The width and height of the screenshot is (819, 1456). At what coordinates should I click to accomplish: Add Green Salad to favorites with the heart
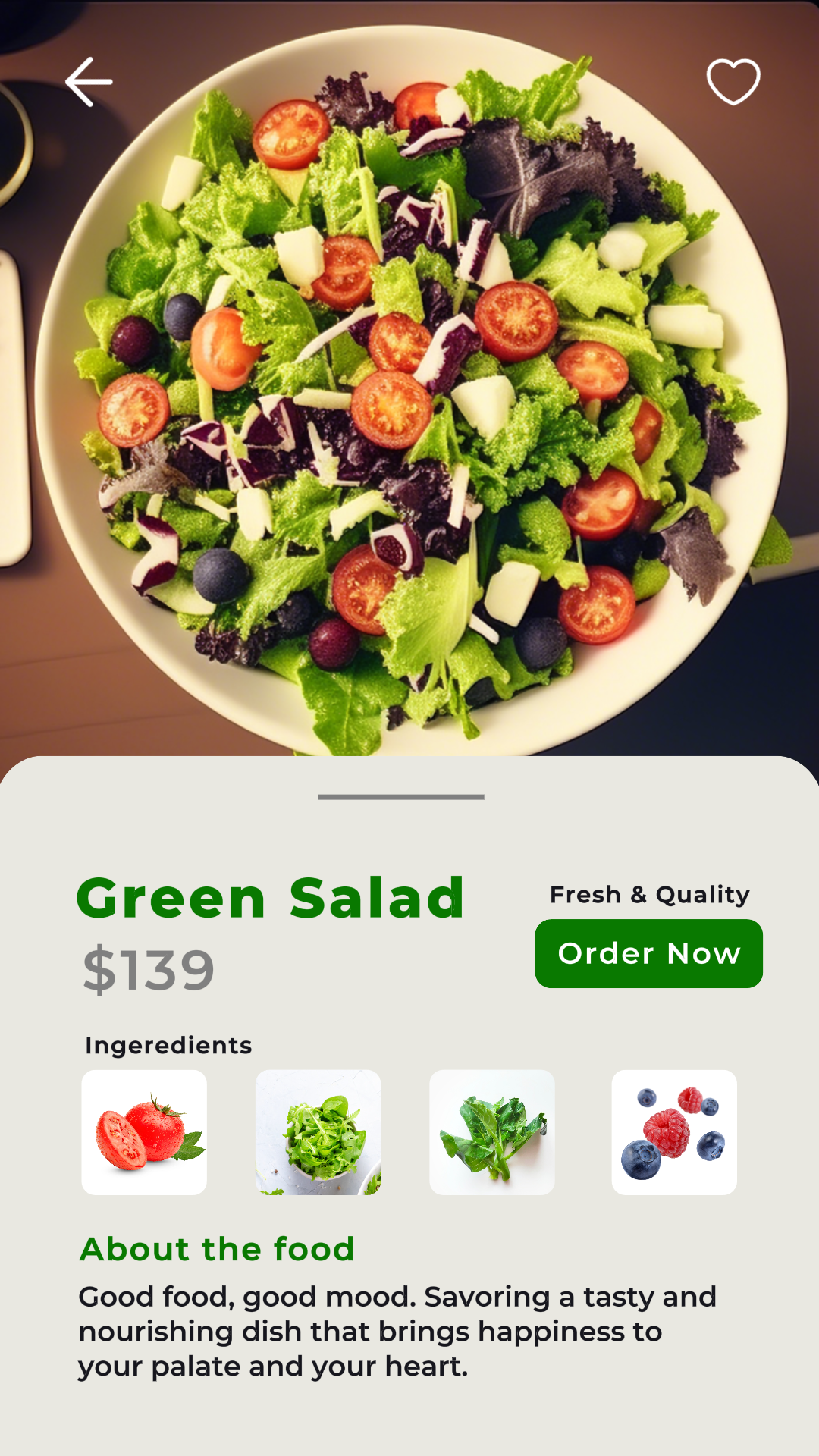733,81
